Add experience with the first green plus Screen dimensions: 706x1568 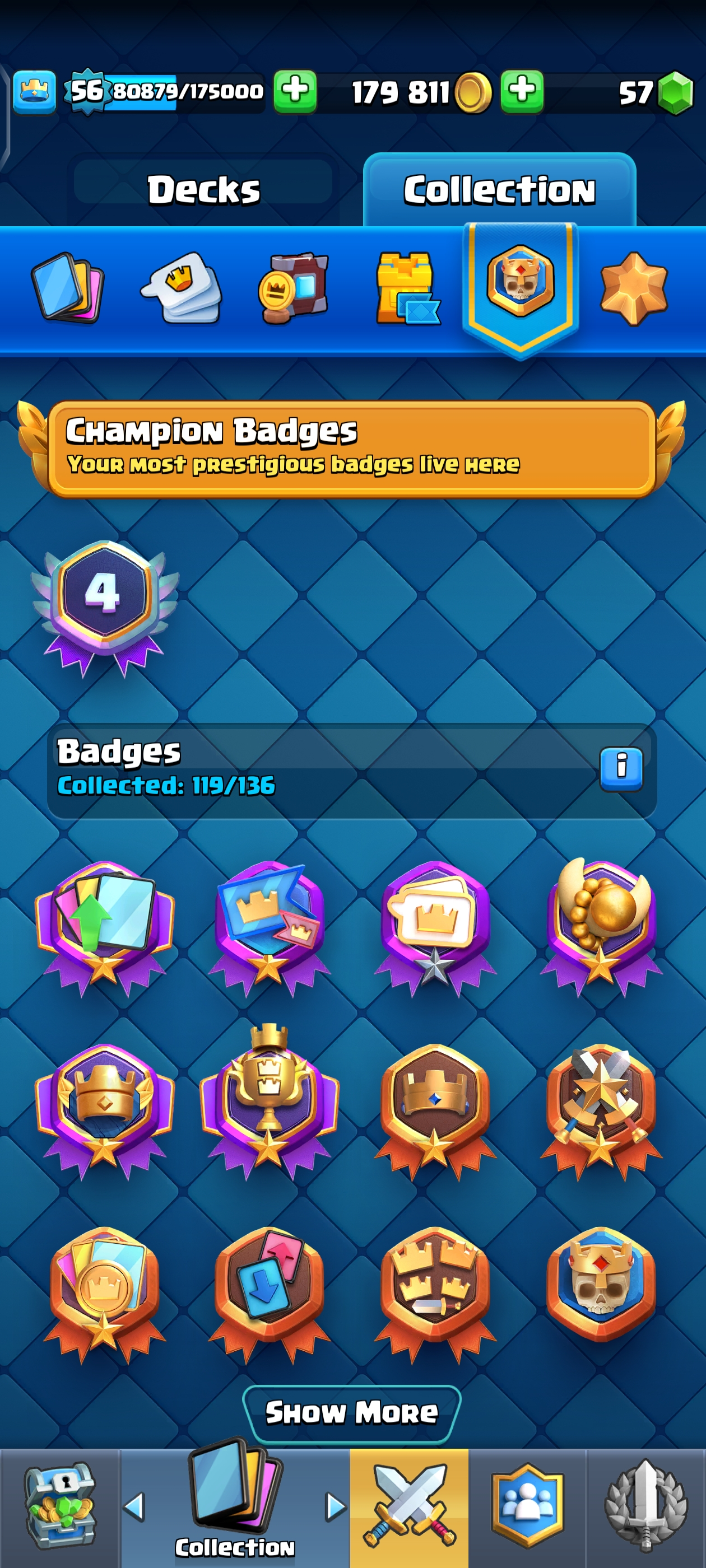(x=295, y=91)
